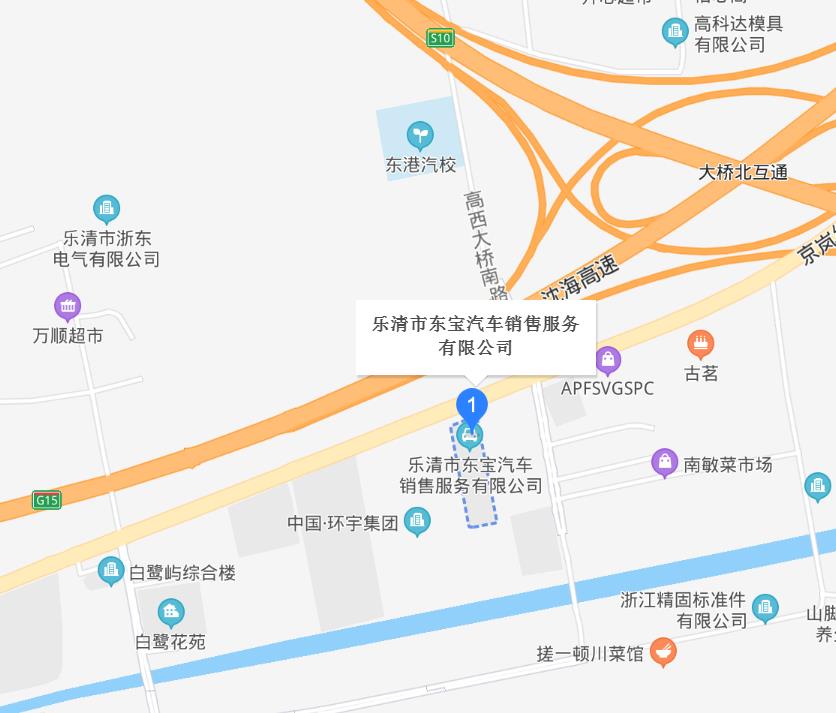Tap the 古茗 place marker
Screen dimensions: 836x713
pos(701,345)
